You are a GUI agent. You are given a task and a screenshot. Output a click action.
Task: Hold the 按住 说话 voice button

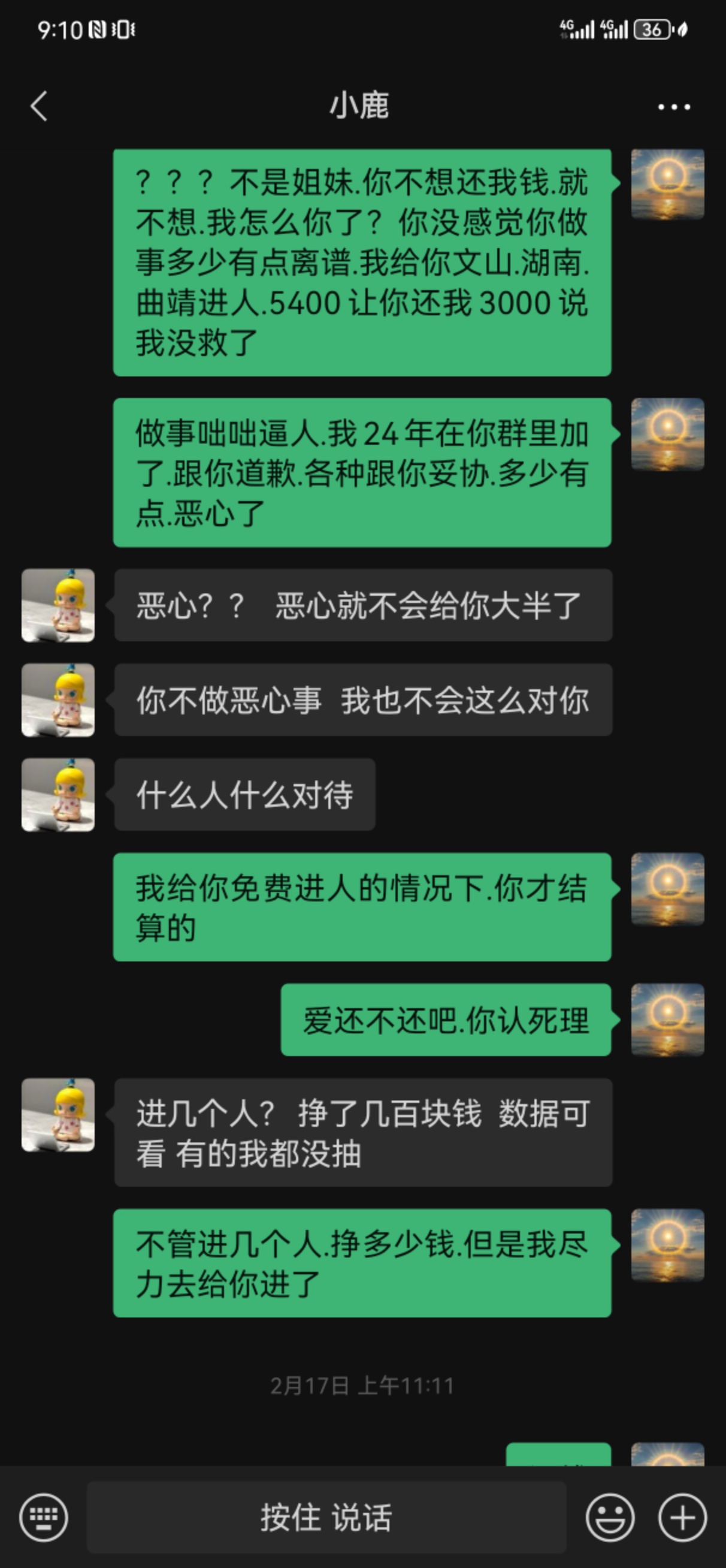(326, 1518)
